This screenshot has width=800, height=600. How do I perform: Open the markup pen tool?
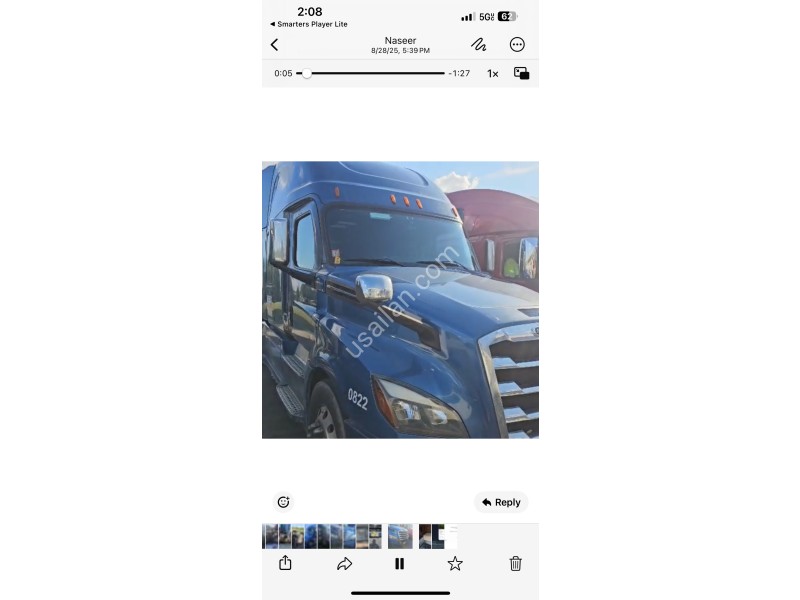point(479,45)
